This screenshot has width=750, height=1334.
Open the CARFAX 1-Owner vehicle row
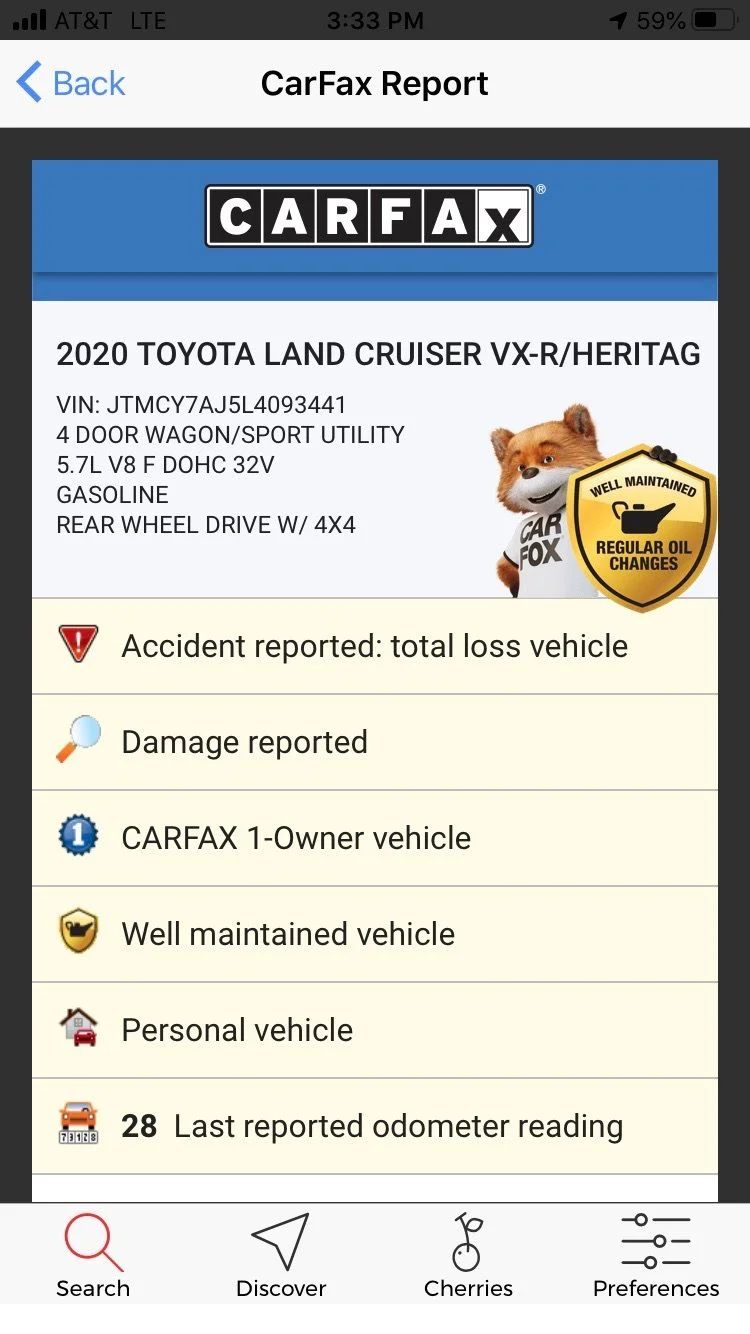pos(375,838)
